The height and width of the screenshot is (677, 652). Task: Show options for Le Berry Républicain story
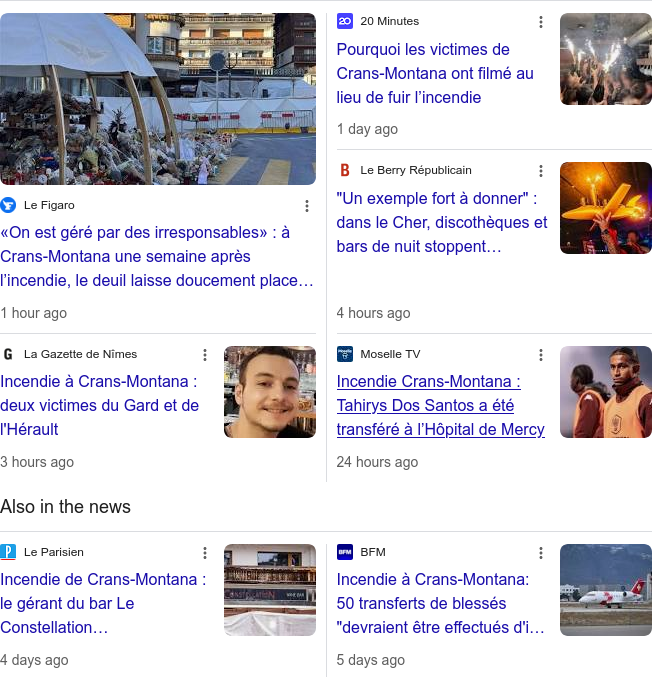(541, 171)
